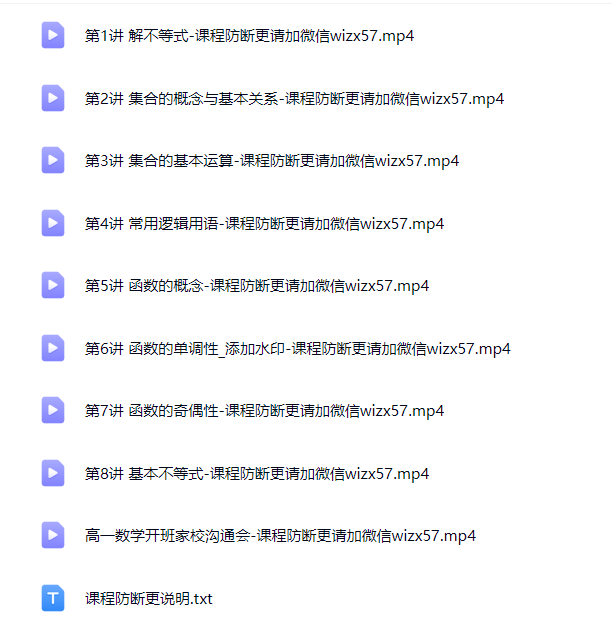Open the 第4讲 常用逻辑用语 video file

coord(264,223)
